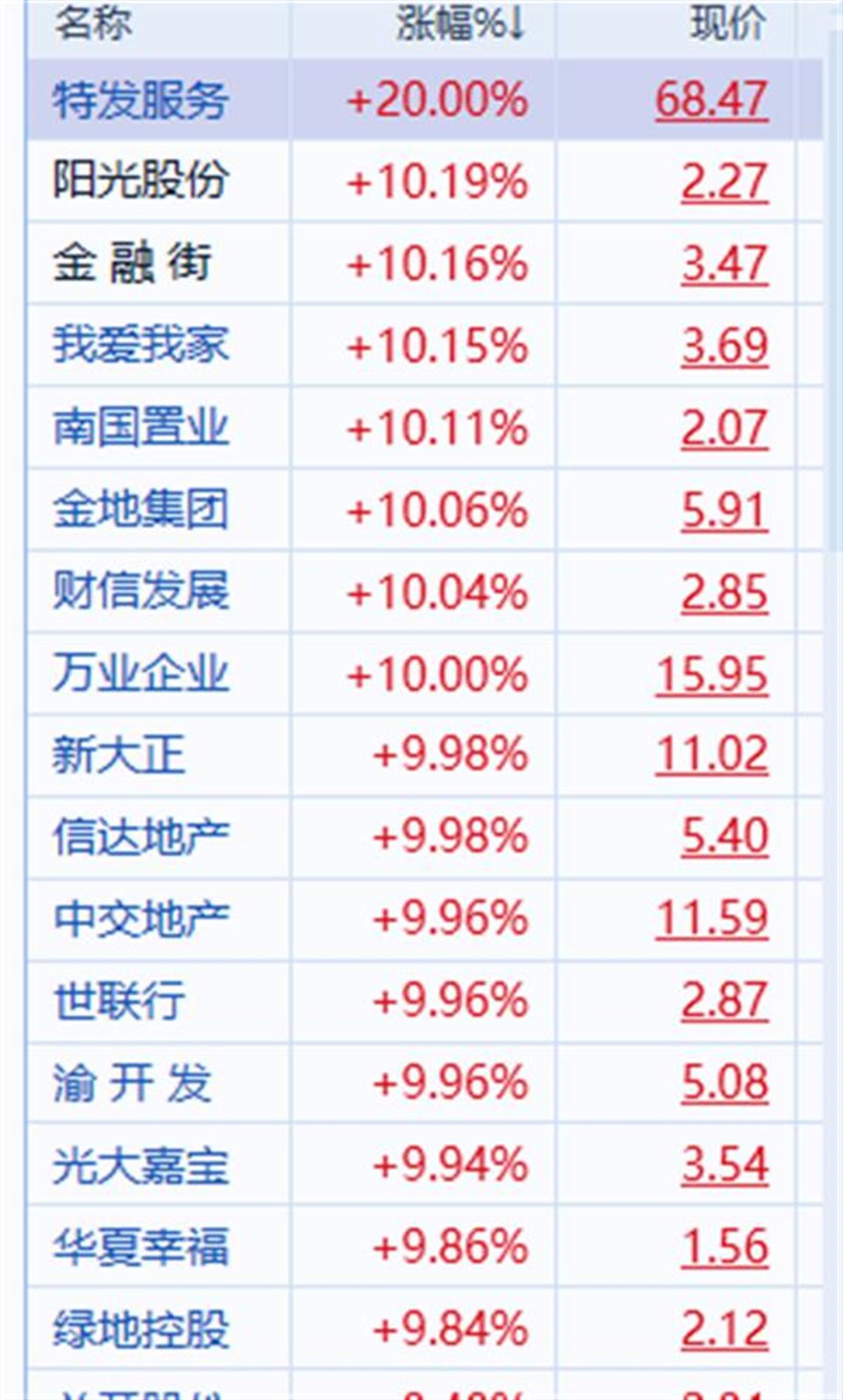View 新大正 stock details
Viewport: 843px width, 1400px height.
[x=119, y=755]
